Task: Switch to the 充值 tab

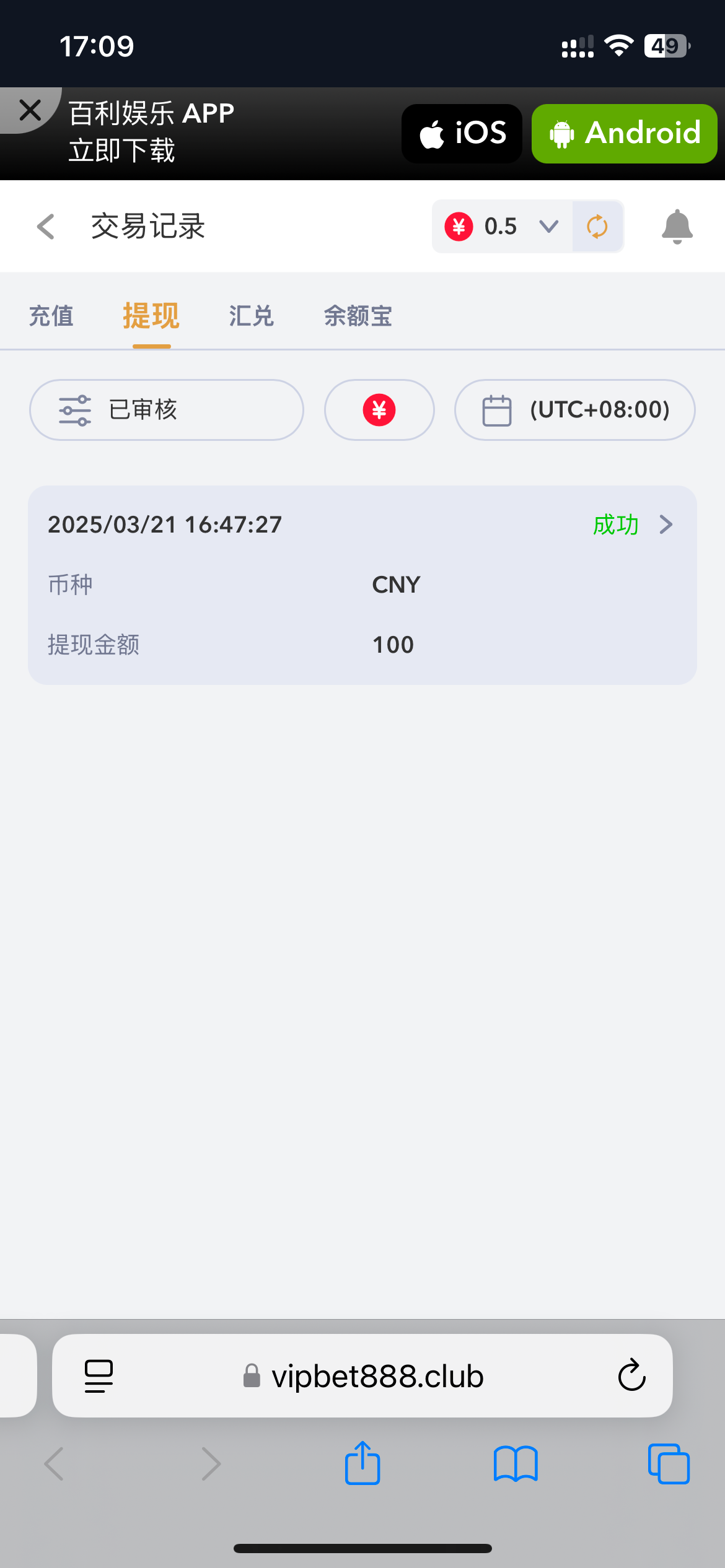Action: tap(51, 316)
